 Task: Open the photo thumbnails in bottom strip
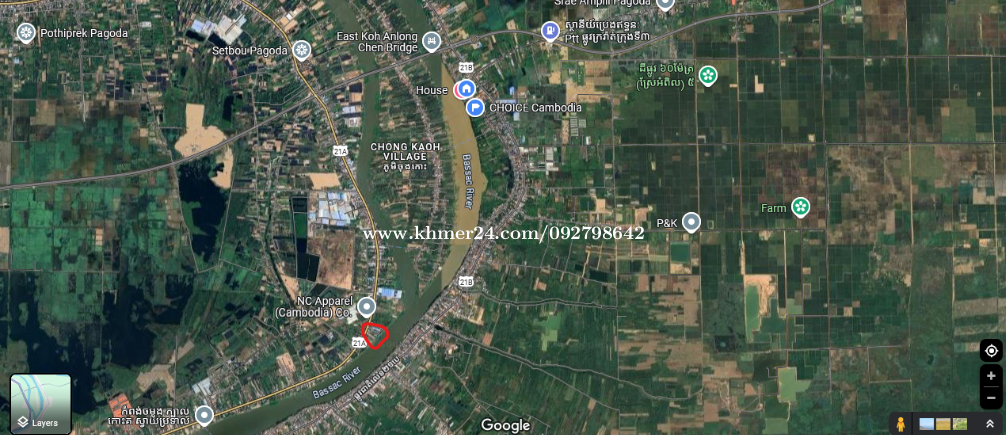pos(943,423)
